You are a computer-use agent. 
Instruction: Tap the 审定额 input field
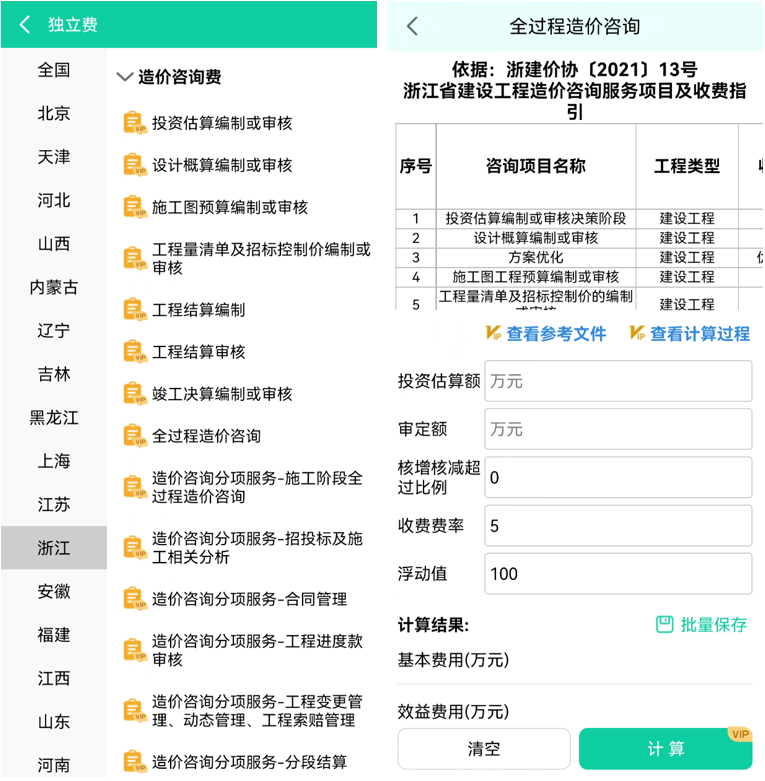pos(618,429)
